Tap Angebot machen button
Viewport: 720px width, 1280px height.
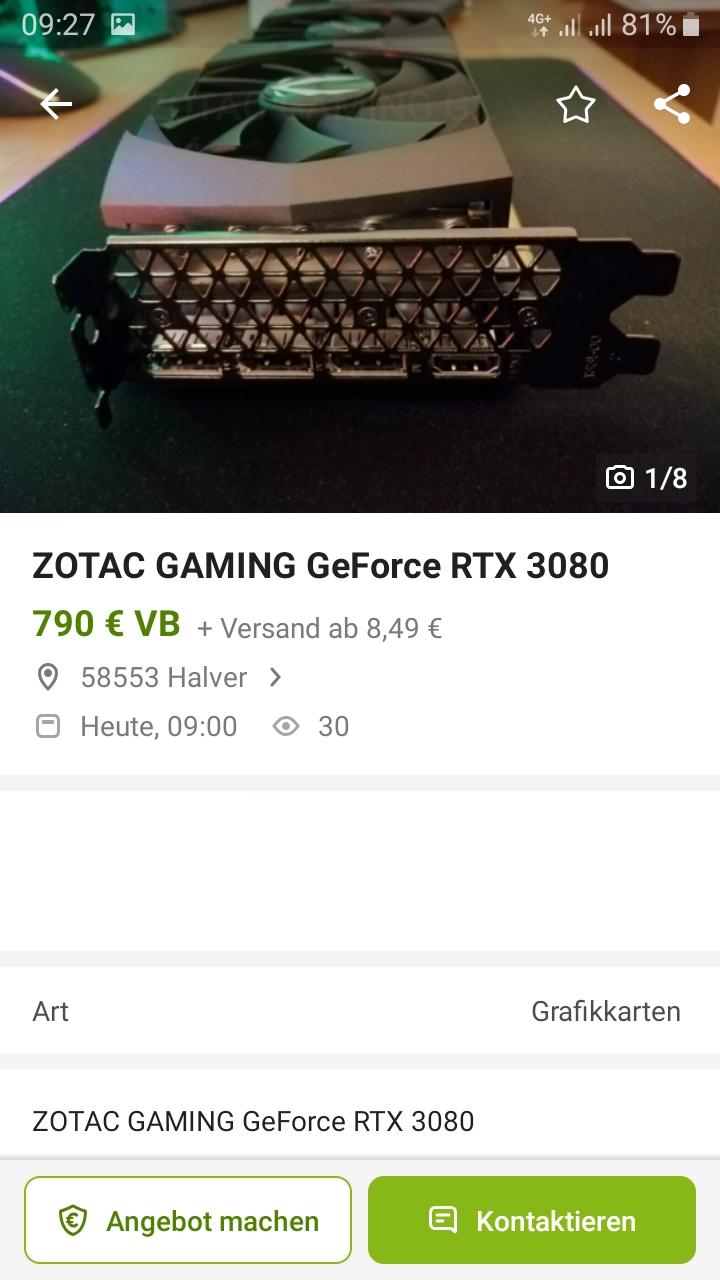(x=188, y=1220)
